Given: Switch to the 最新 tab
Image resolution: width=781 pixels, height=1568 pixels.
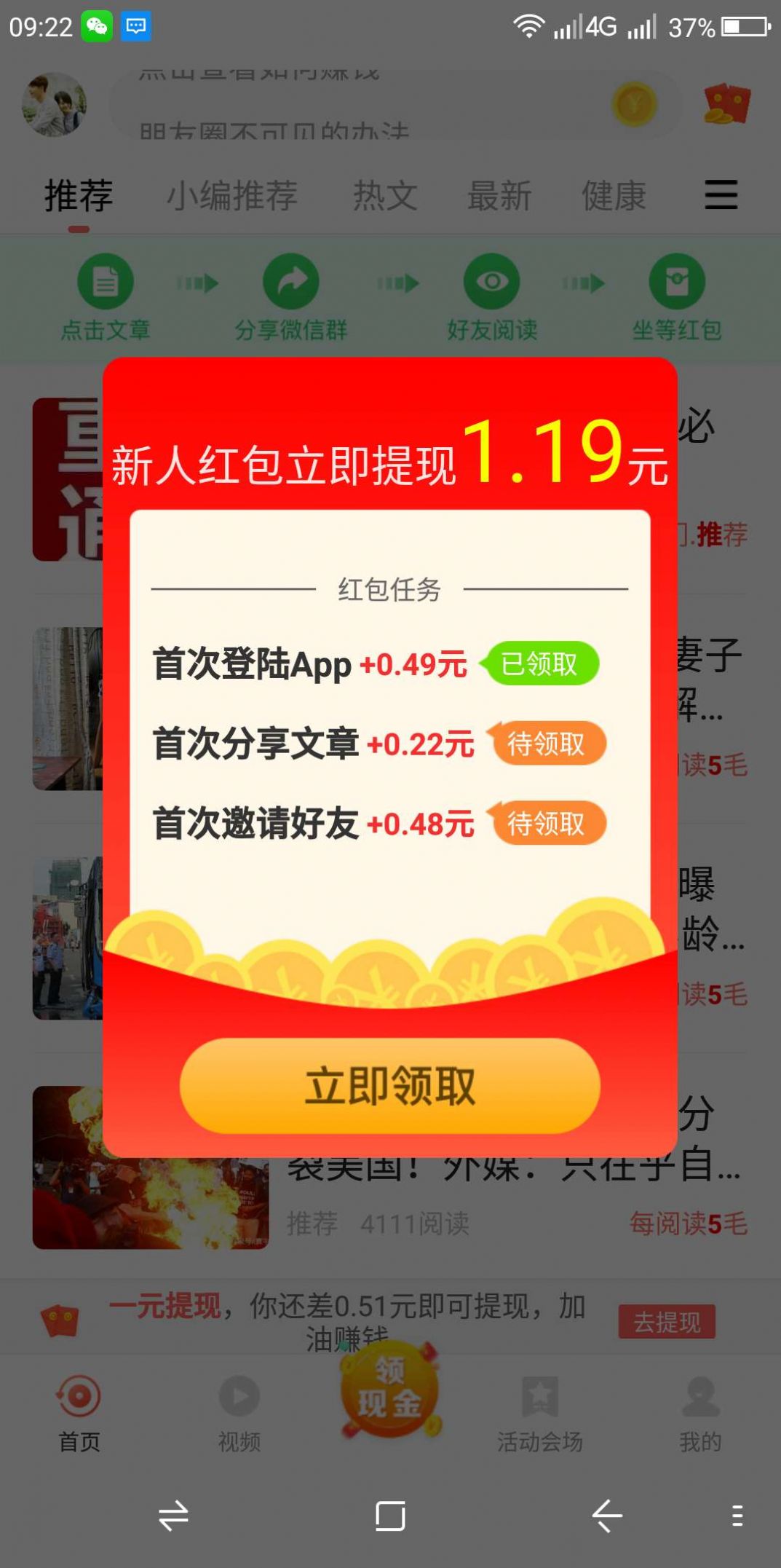Looking at the screenshot, I should click(499, 195).
